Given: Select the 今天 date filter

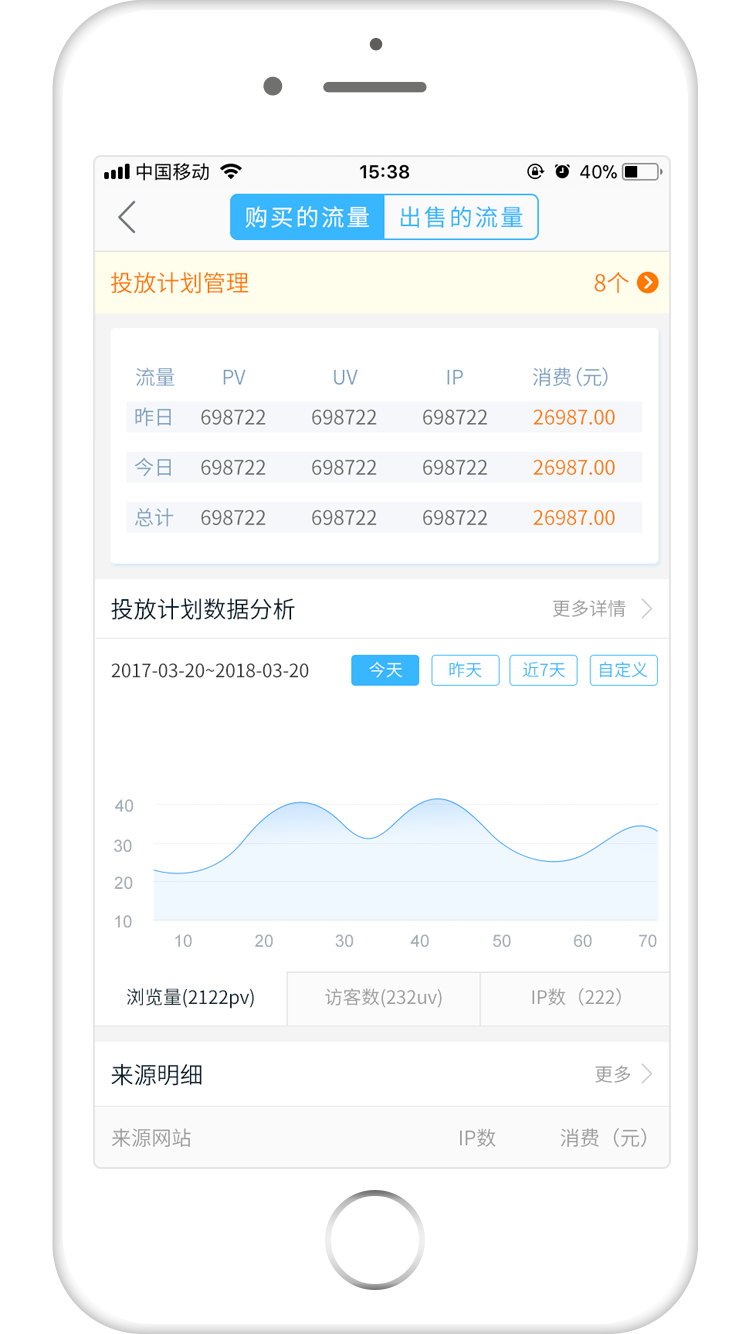Looking at the screenshot, I should tap(385, 670).
